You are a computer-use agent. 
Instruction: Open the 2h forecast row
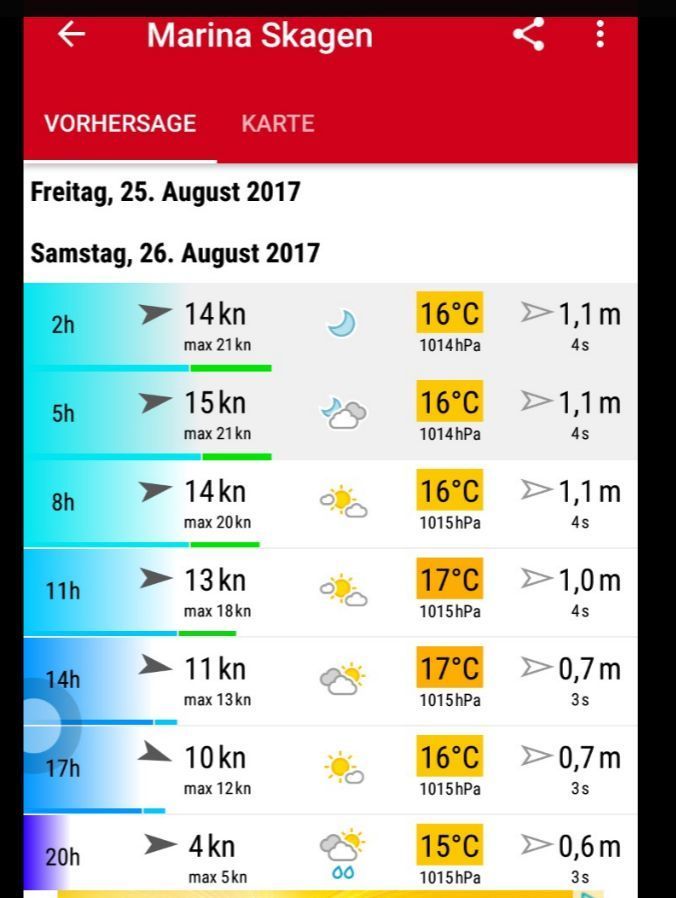(330, 326)
